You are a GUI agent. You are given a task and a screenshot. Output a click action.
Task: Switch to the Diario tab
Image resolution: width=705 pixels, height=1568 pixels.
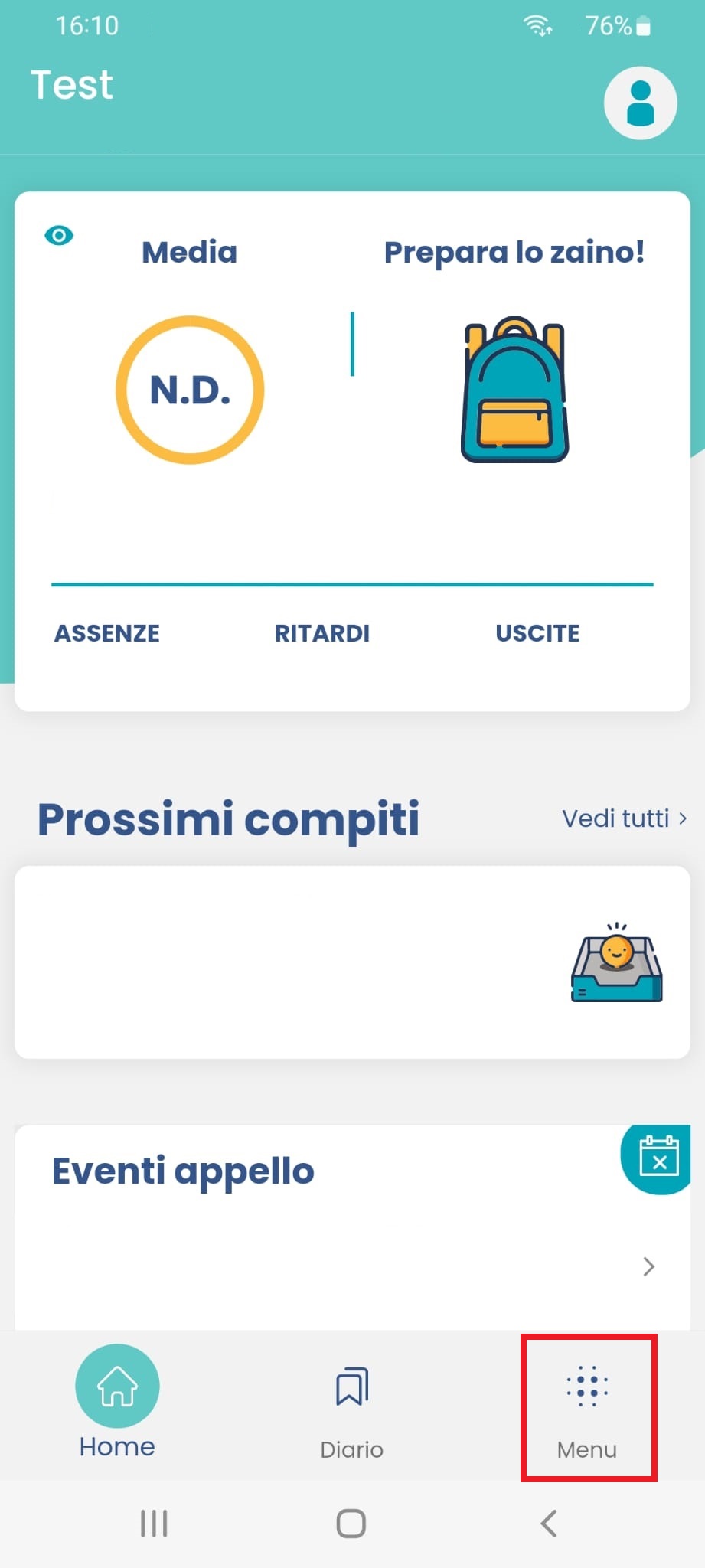(351, 1410)
